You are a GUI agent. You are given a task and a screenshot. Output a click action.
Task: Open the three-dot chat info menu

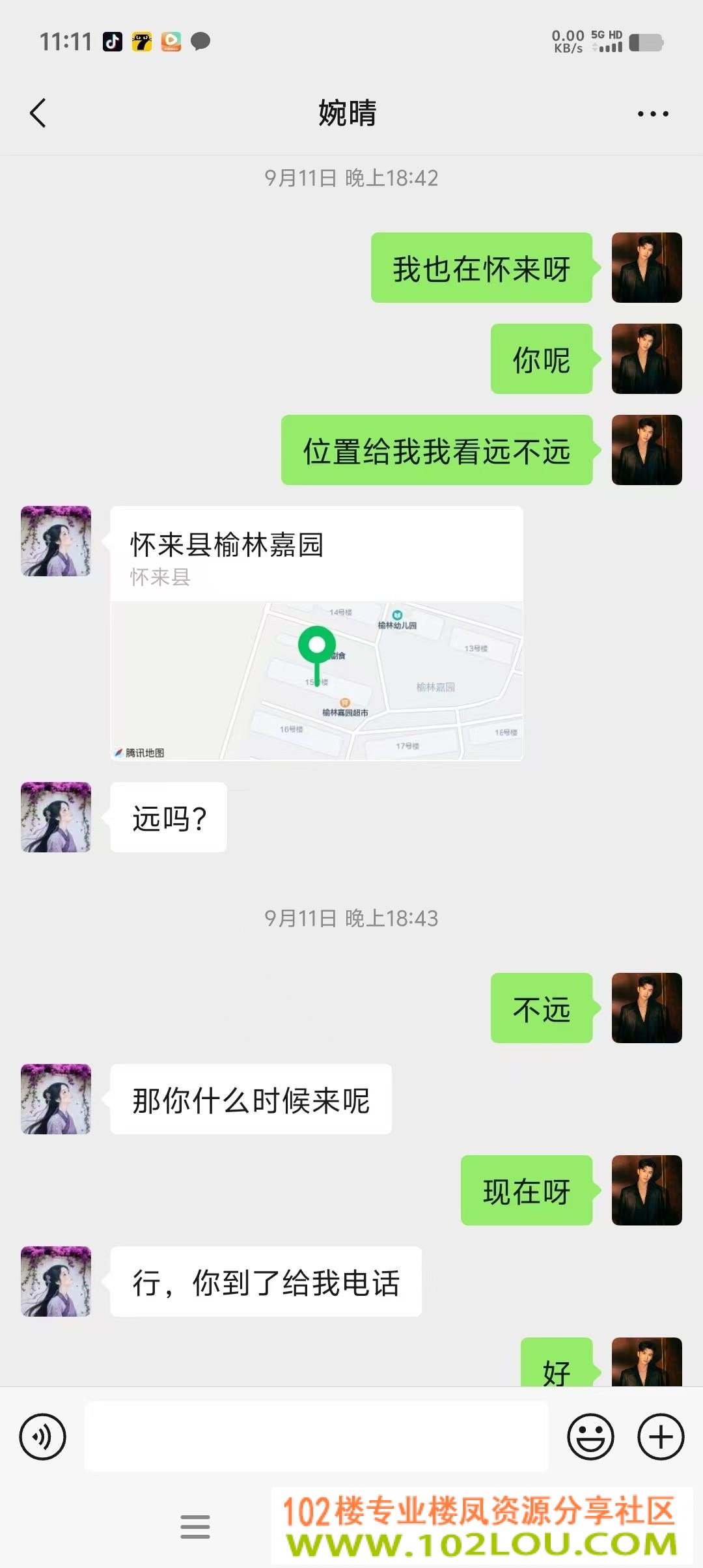click(x=653, y=114)
